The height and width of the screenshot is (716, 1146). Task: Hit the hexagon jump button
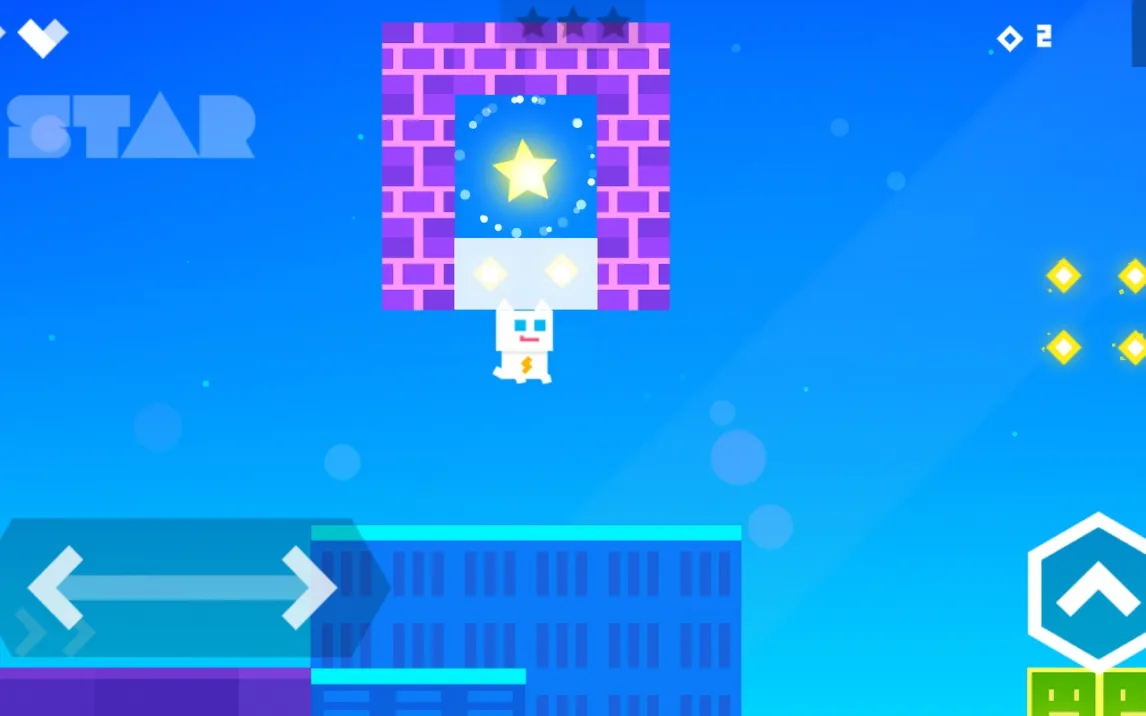pyautogui.click(x=1096, y=590)
